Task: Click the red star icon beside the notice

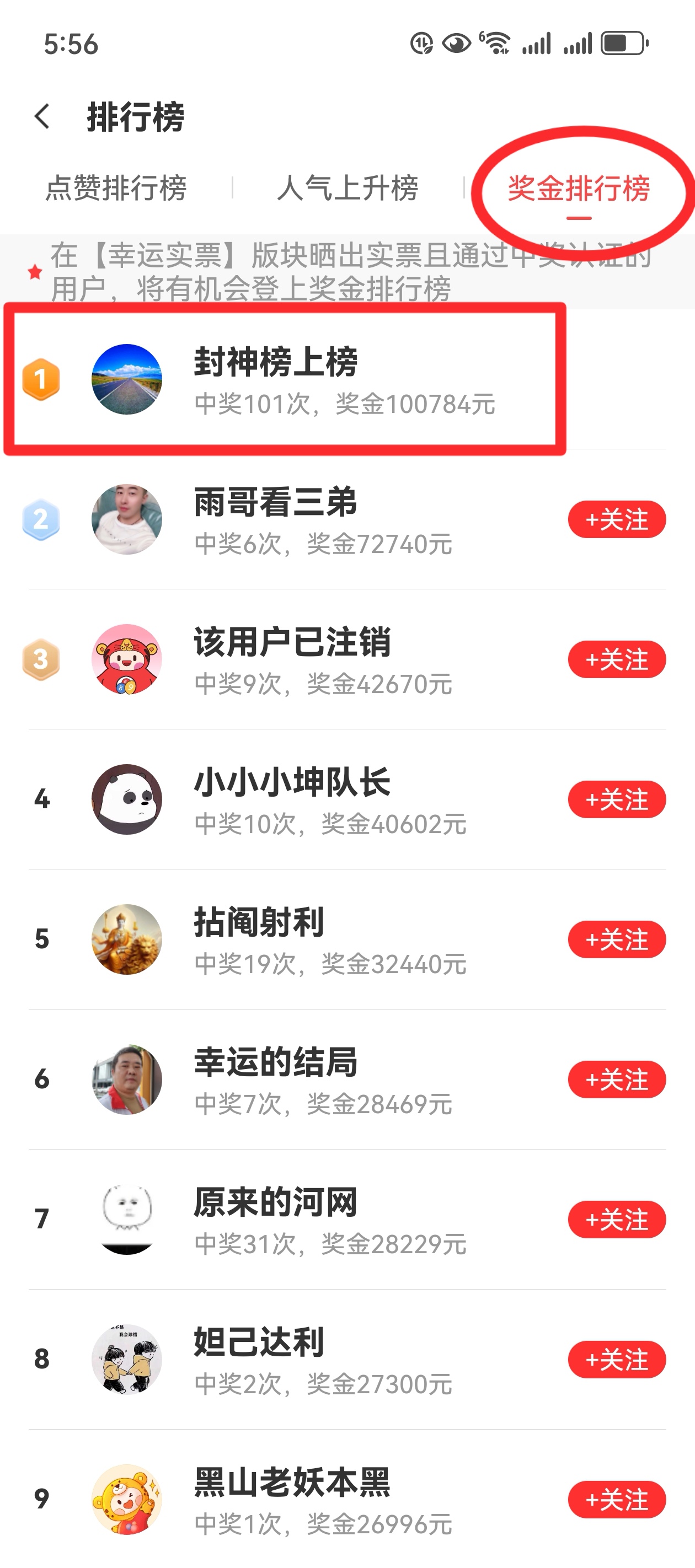Action: point(35,272)
